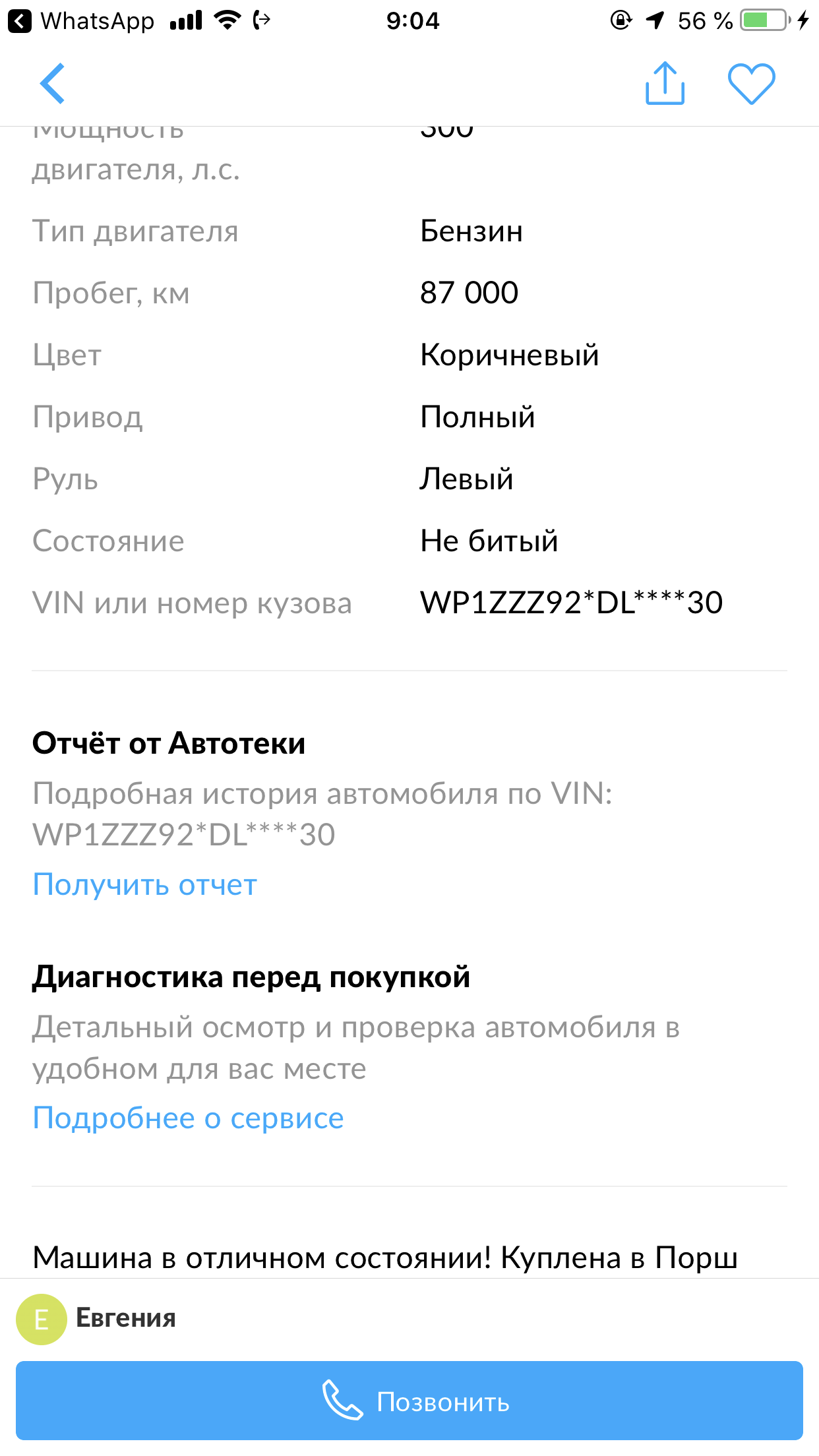
Task: Tap the Получить отчет link
Action: click(144, 884)
